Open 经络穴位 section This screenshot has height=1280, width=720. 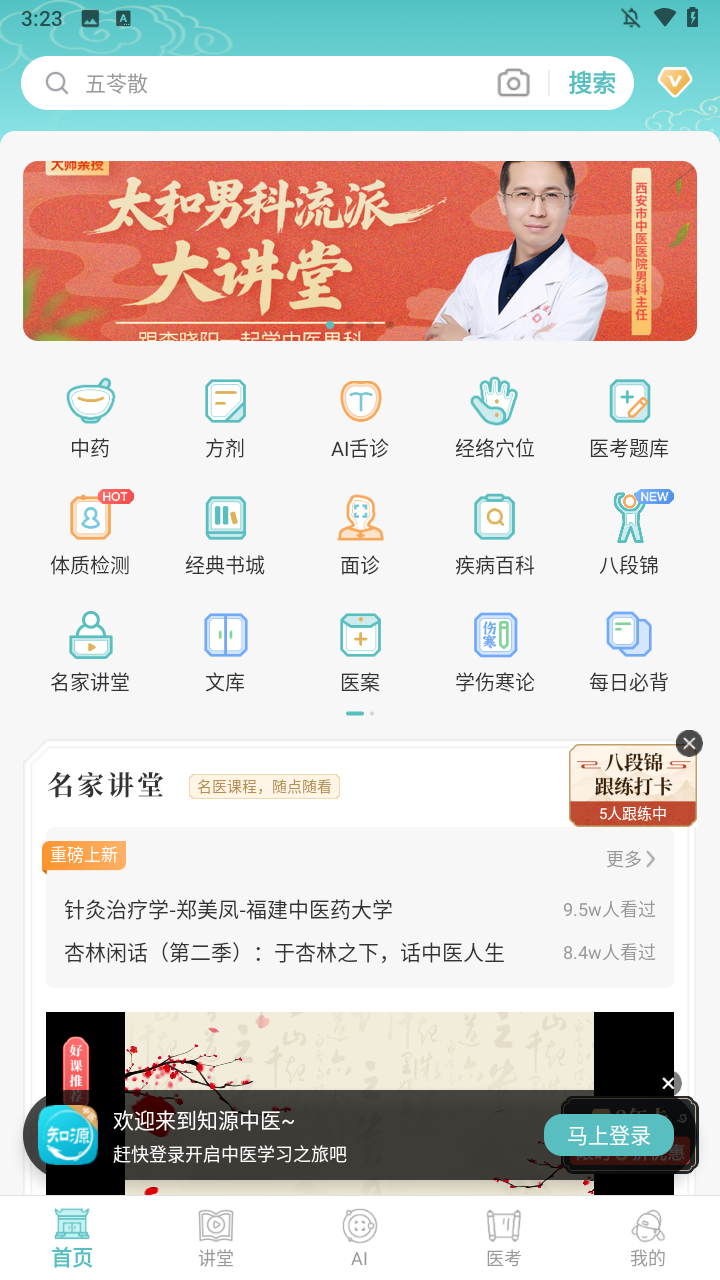pyautogui.click(x=495, y=418)
